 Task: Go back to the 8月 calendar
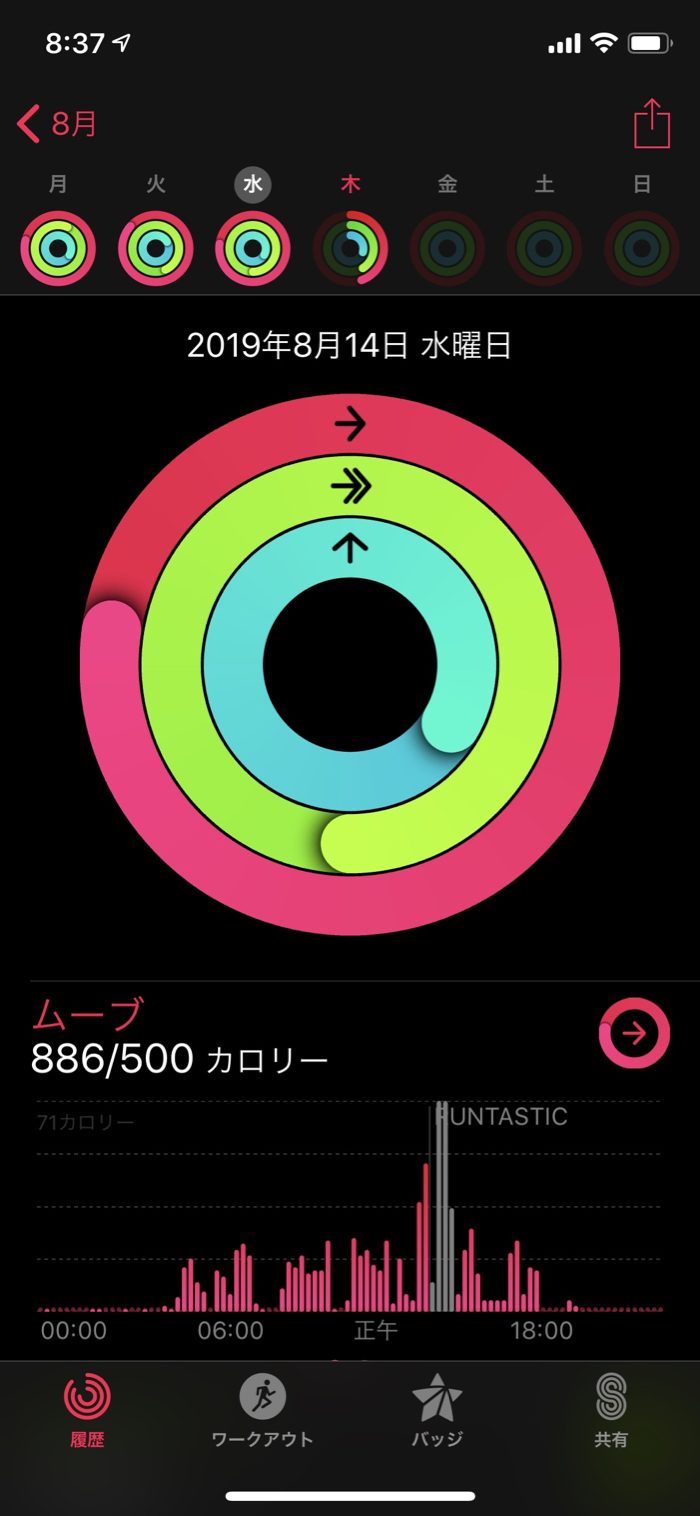tap(58, 125)
